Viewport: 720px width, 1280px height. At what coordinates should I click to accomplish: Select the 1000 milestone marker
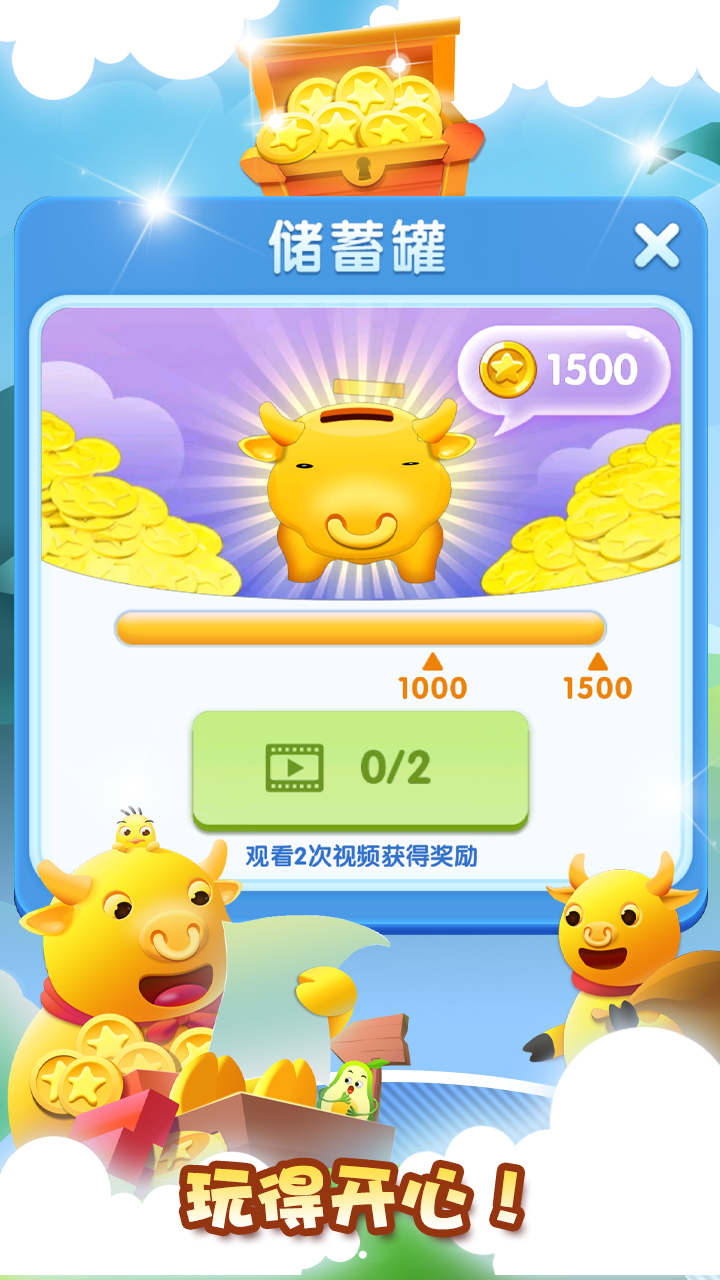432,673
